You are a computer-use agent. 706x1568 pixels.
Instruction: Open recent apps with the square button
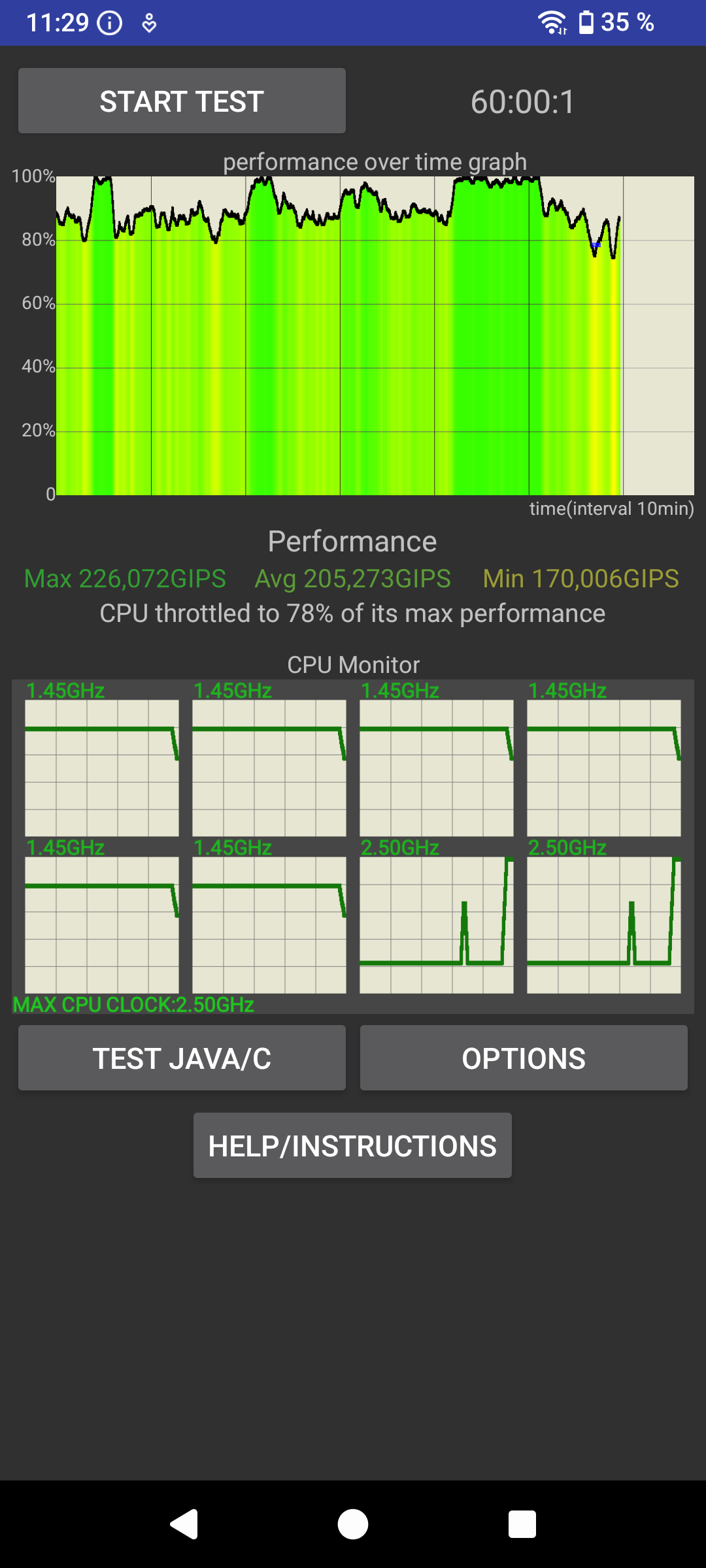coord(522,1524)
